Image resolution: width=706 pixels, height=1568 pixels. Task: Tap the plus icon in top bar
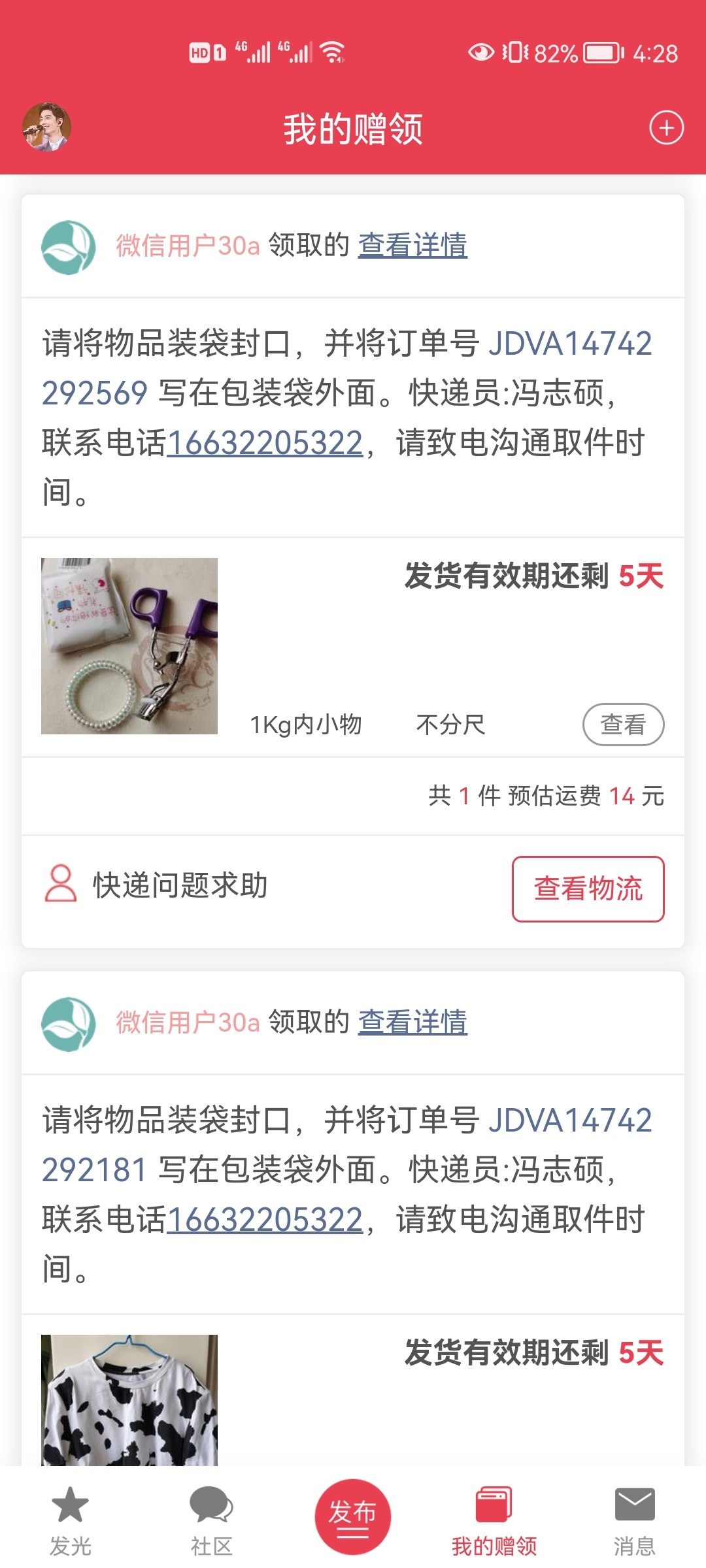(x=666, y=127)
